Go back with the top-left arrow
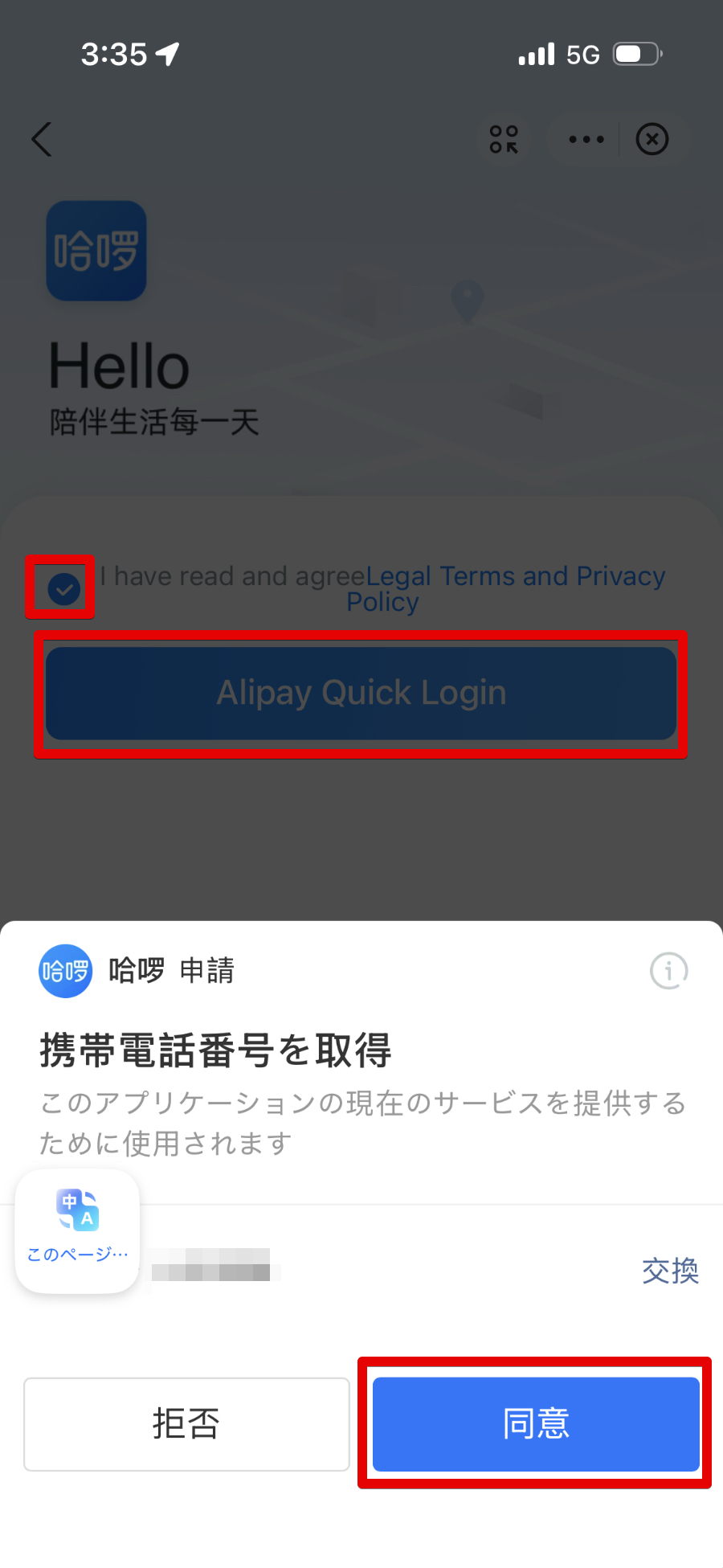Screen dimensions: 723x1568 coord(42,140)
